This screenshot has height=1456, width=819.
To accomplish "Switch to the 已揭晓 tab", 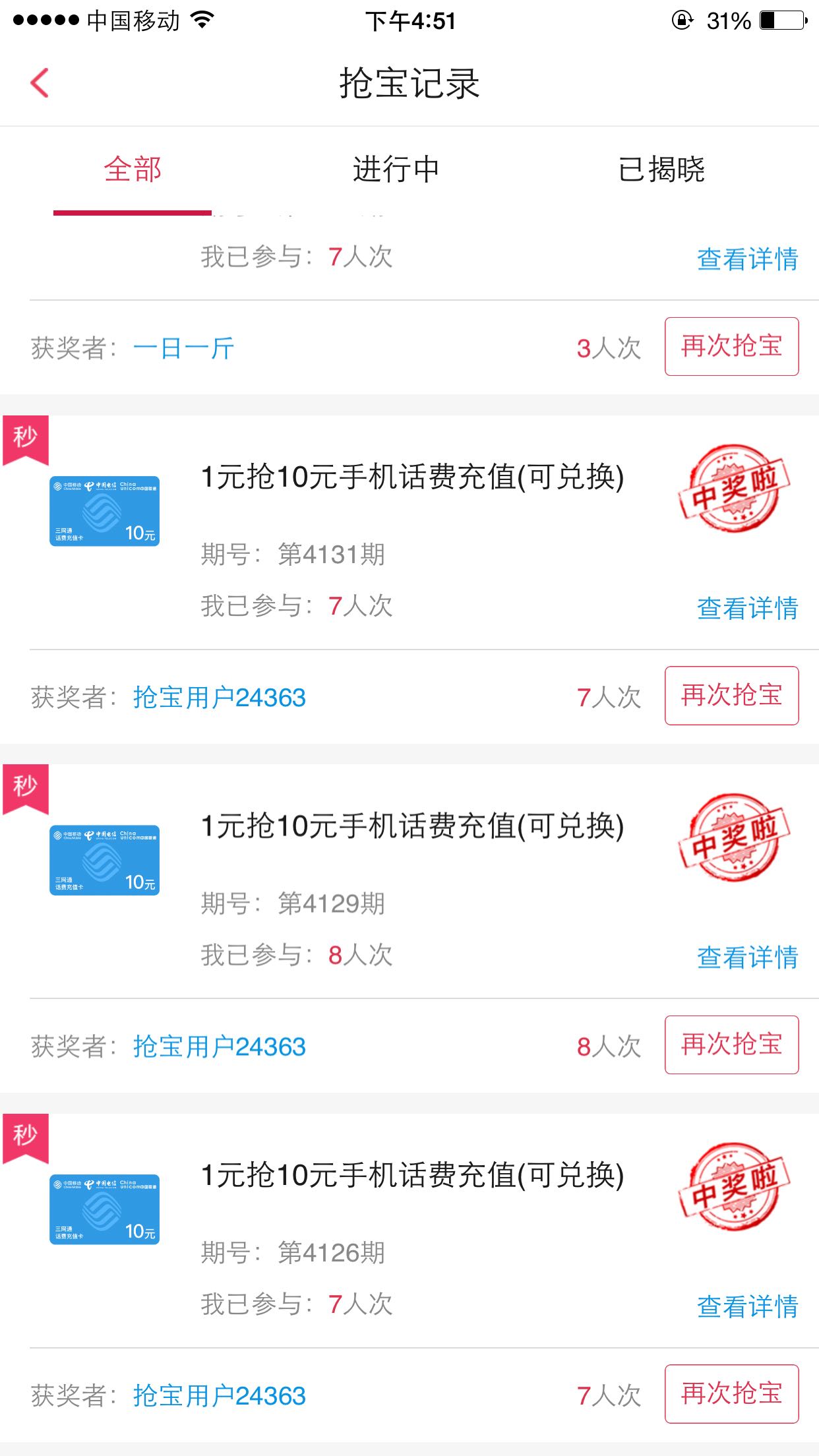I will click(x=661, y=169).
